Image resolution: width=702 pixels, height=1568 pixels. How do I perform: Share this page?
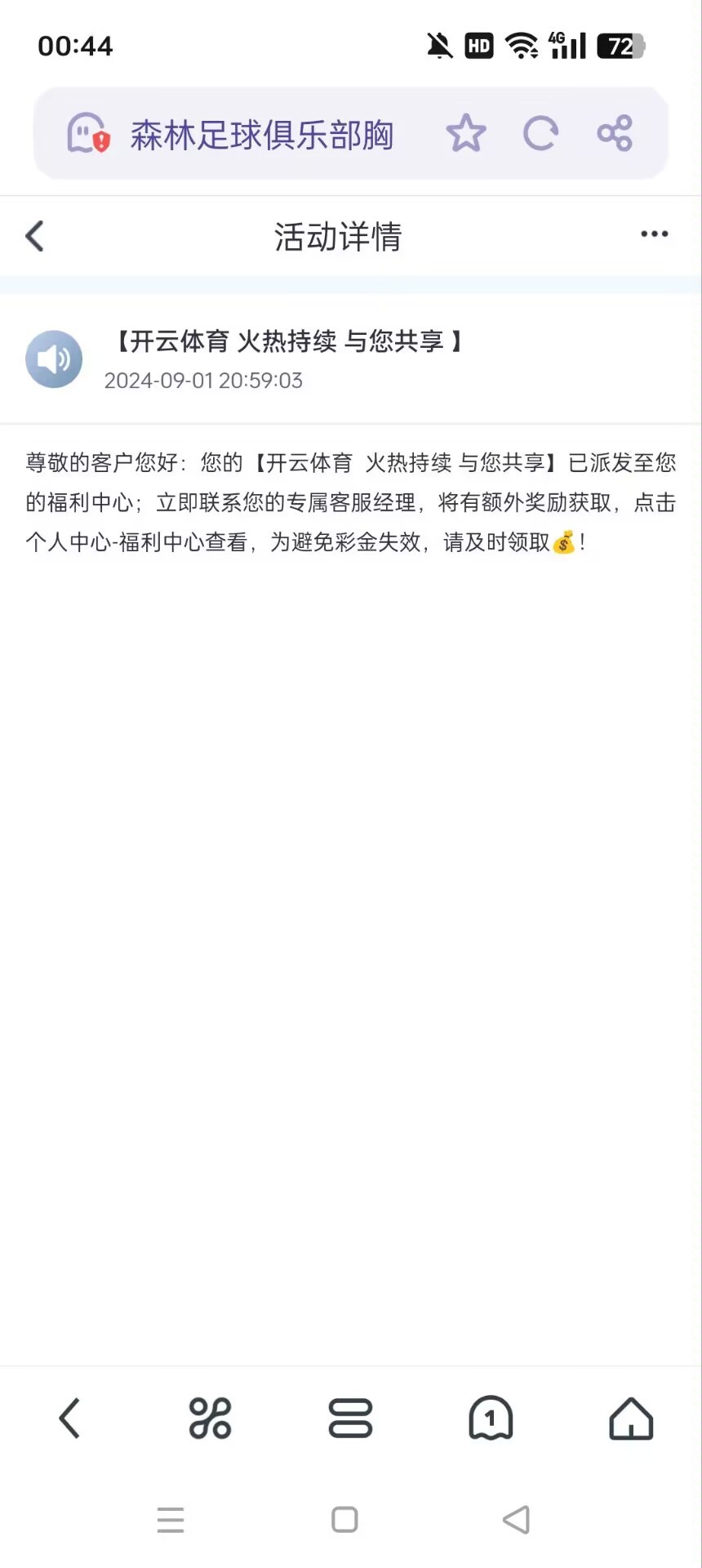tap(615, 133)
